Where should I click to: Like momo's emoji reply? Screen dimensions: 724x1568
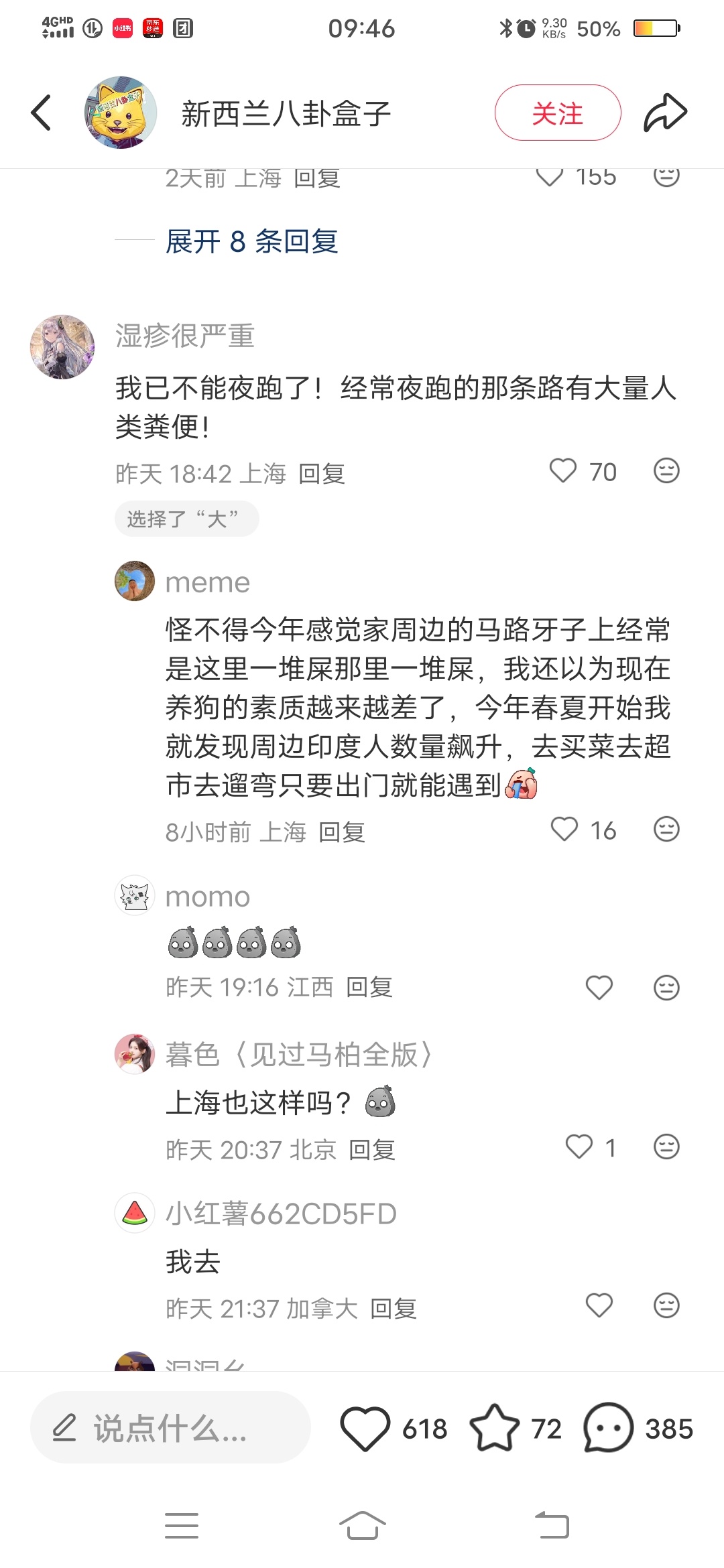pos(599,987)
